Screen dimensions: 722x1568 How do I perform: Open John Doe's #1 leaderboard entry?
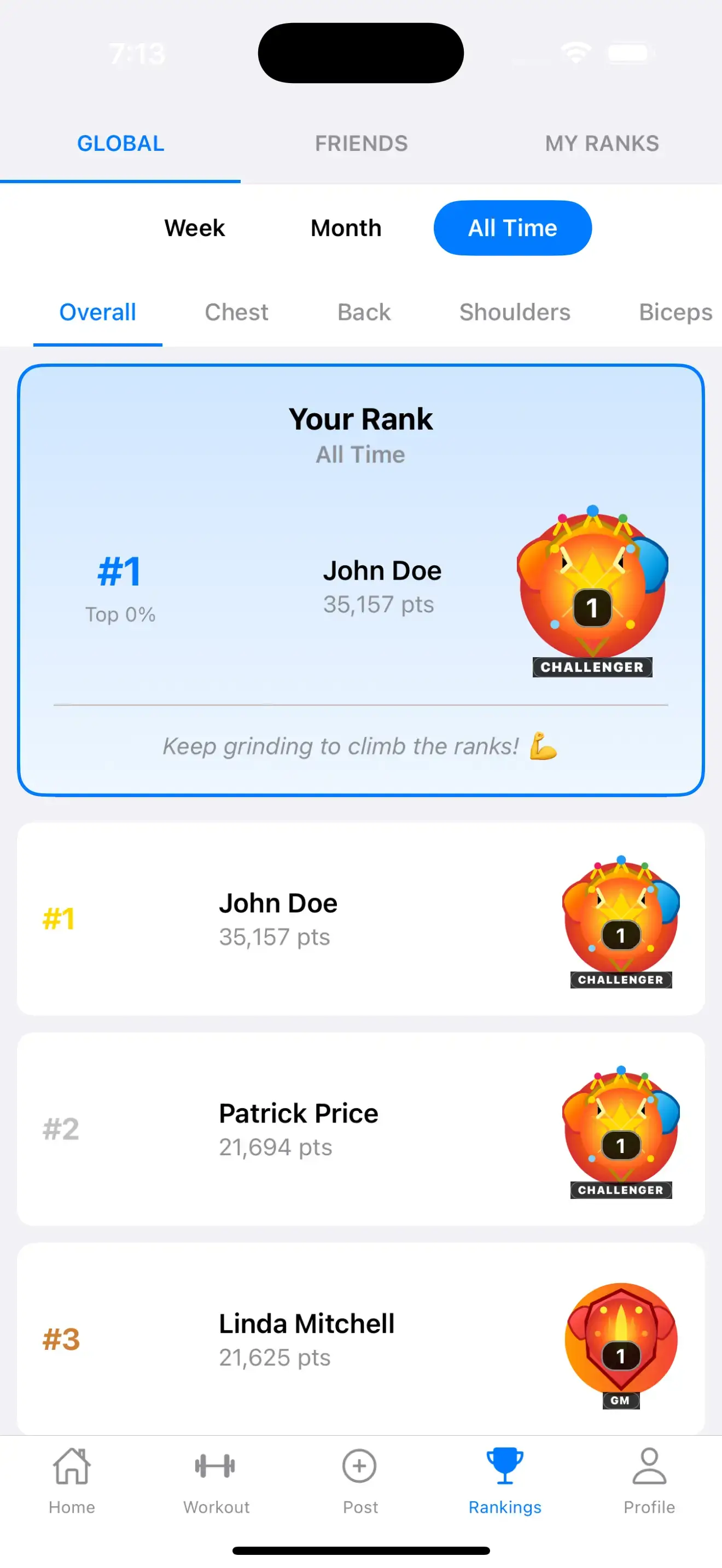point(360,918)
